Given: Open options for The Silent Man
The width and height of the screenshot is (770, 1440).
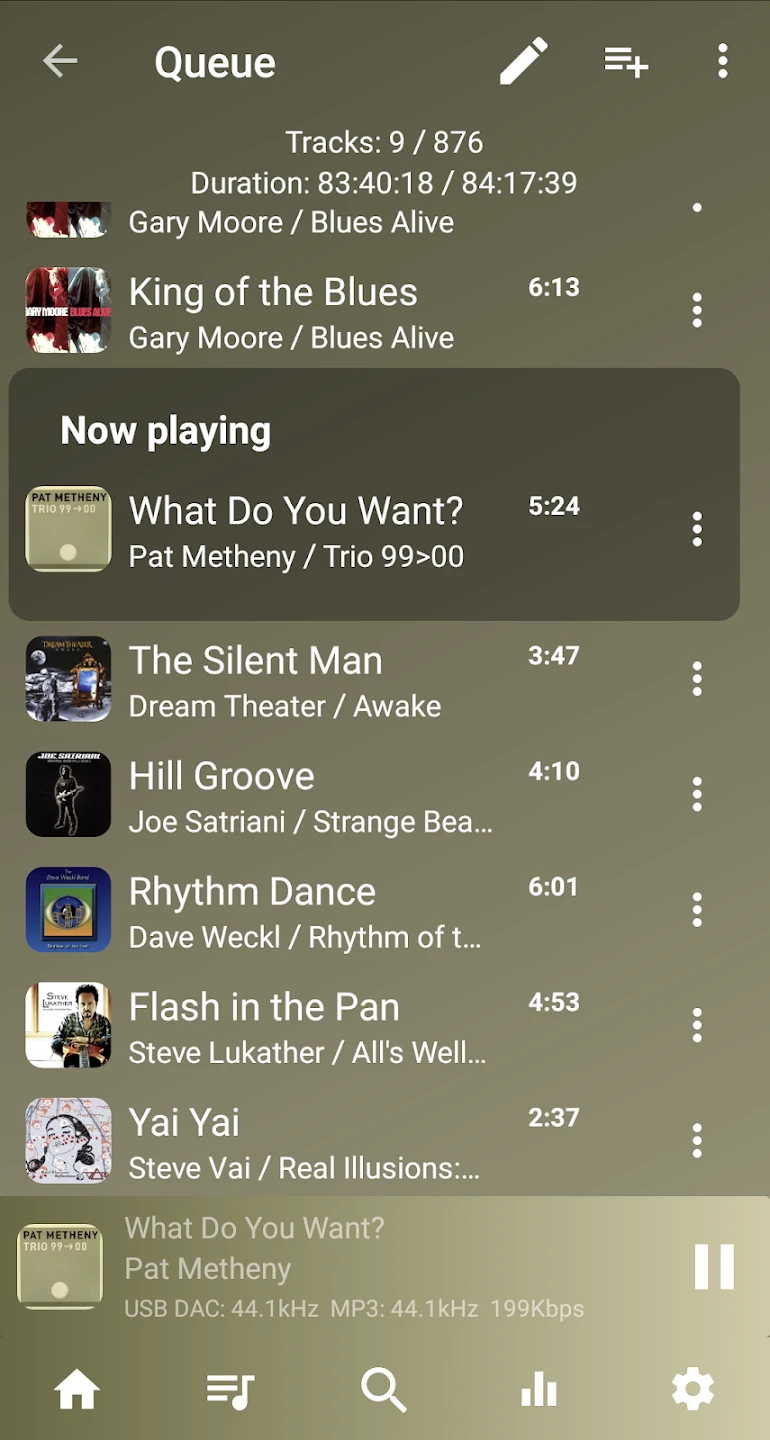Looking at the screenshot, I should [697, 680].
